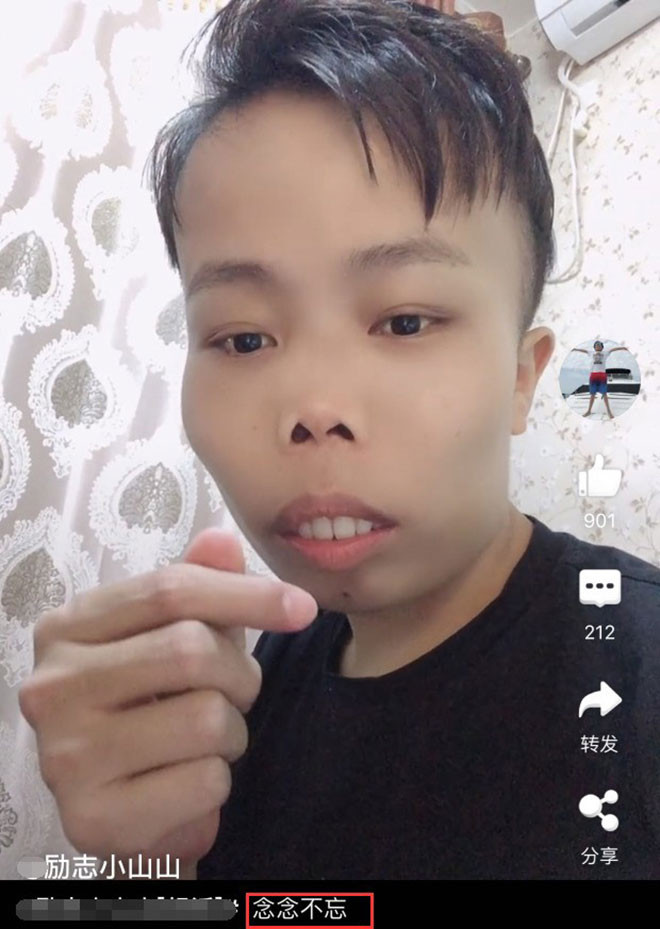This screenshot has height=929, width=660.
Task: Like this video with the thumbs-up
Action: pyautogui.click(x=599, y=477)
